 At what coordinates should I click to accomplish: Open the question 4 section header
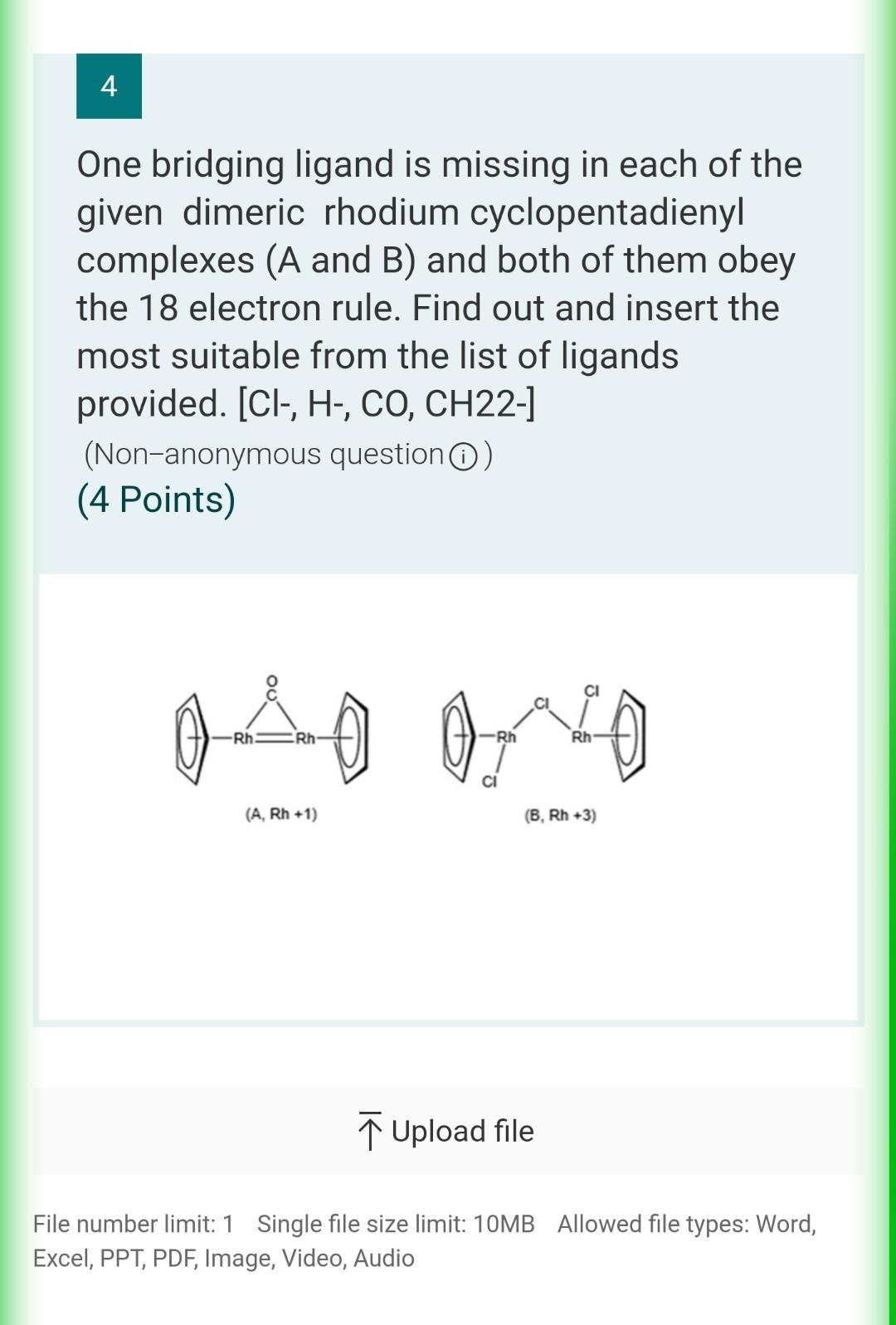[x=109, y=86]
